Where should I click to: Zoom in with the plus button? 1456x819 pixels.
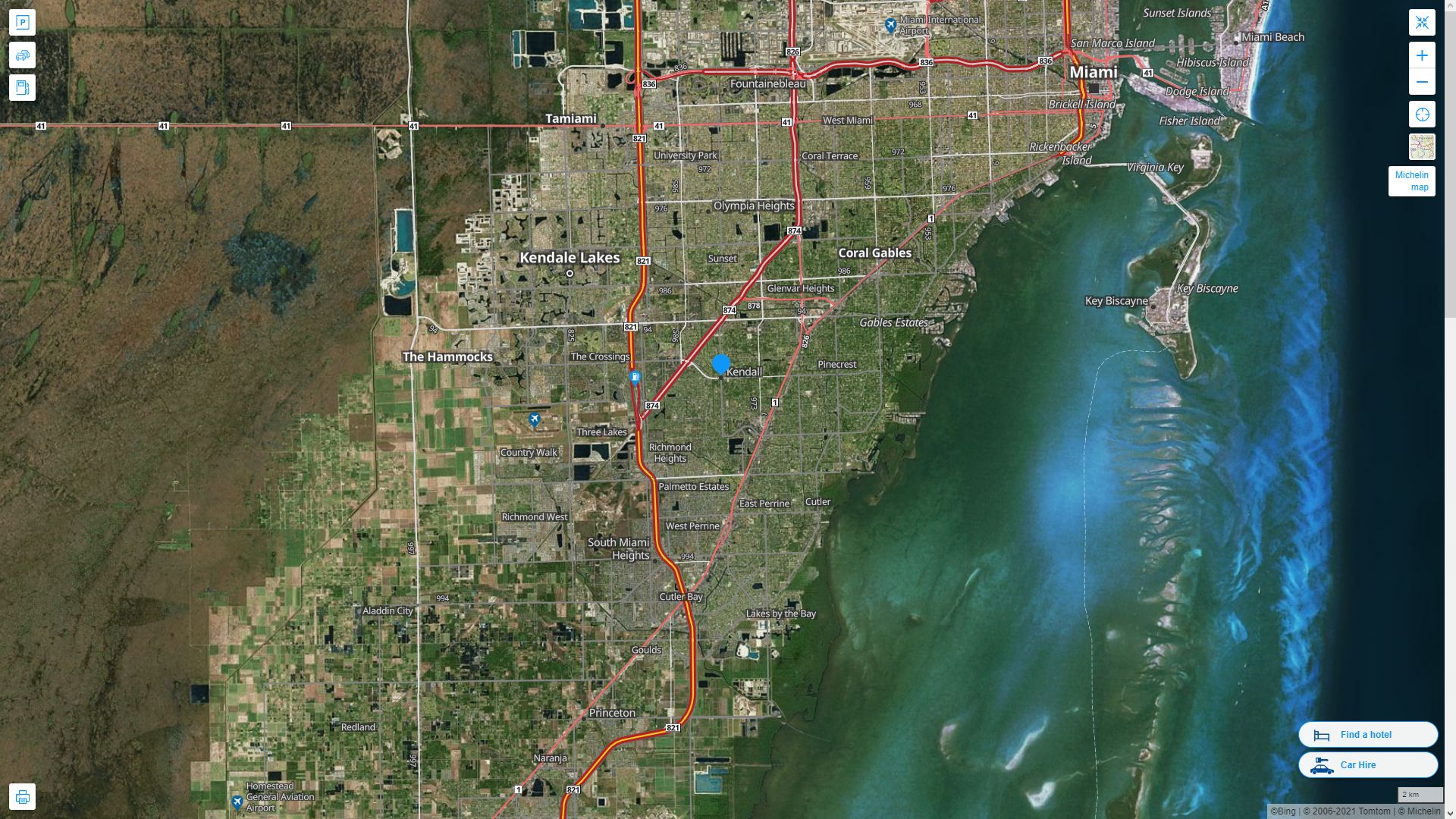point(1422,55)
